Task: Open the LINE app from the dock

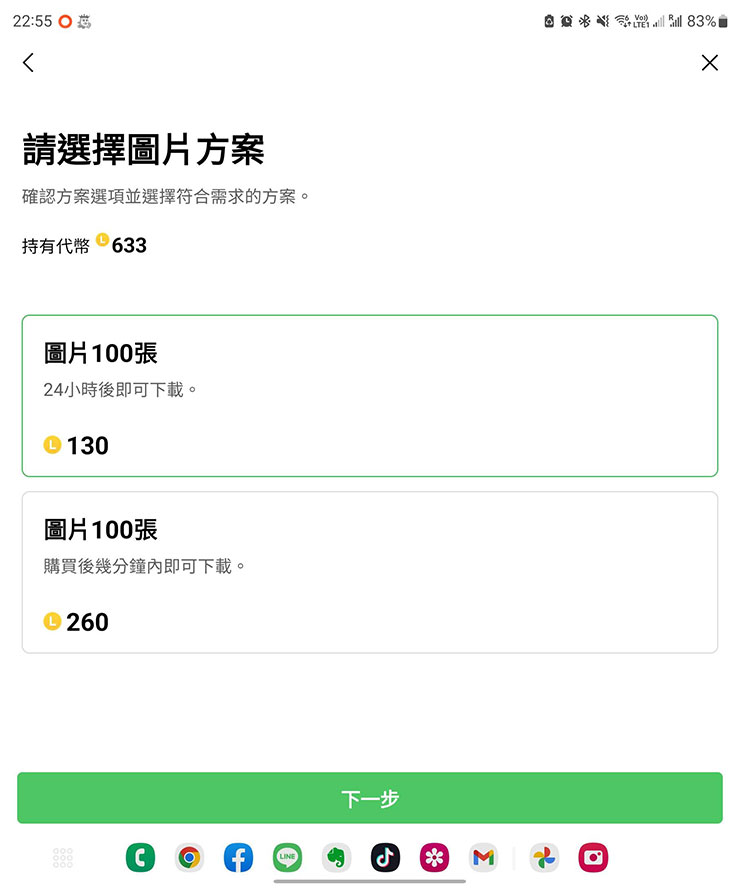Action: (287, 857)
